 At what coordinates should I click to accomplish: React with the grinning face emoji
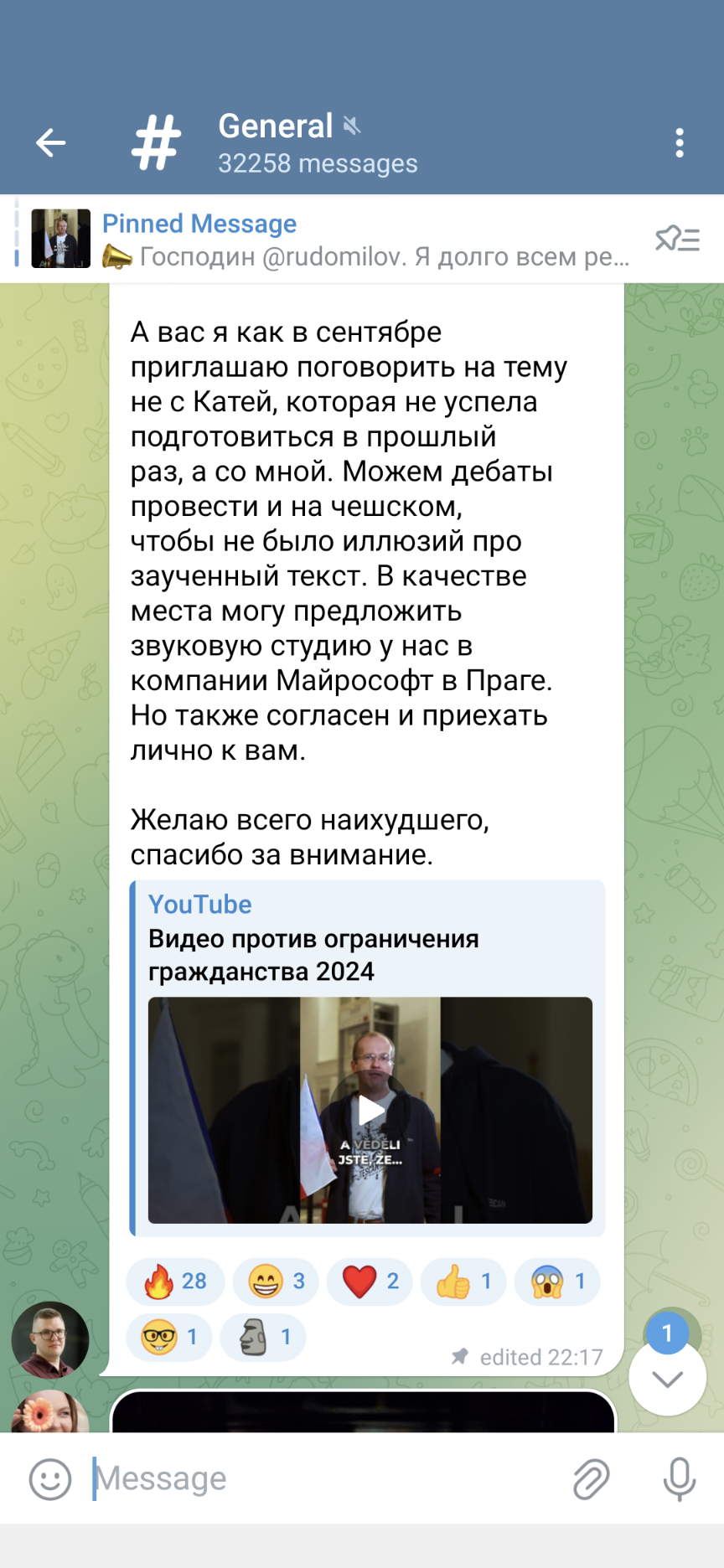[276, 1282]
